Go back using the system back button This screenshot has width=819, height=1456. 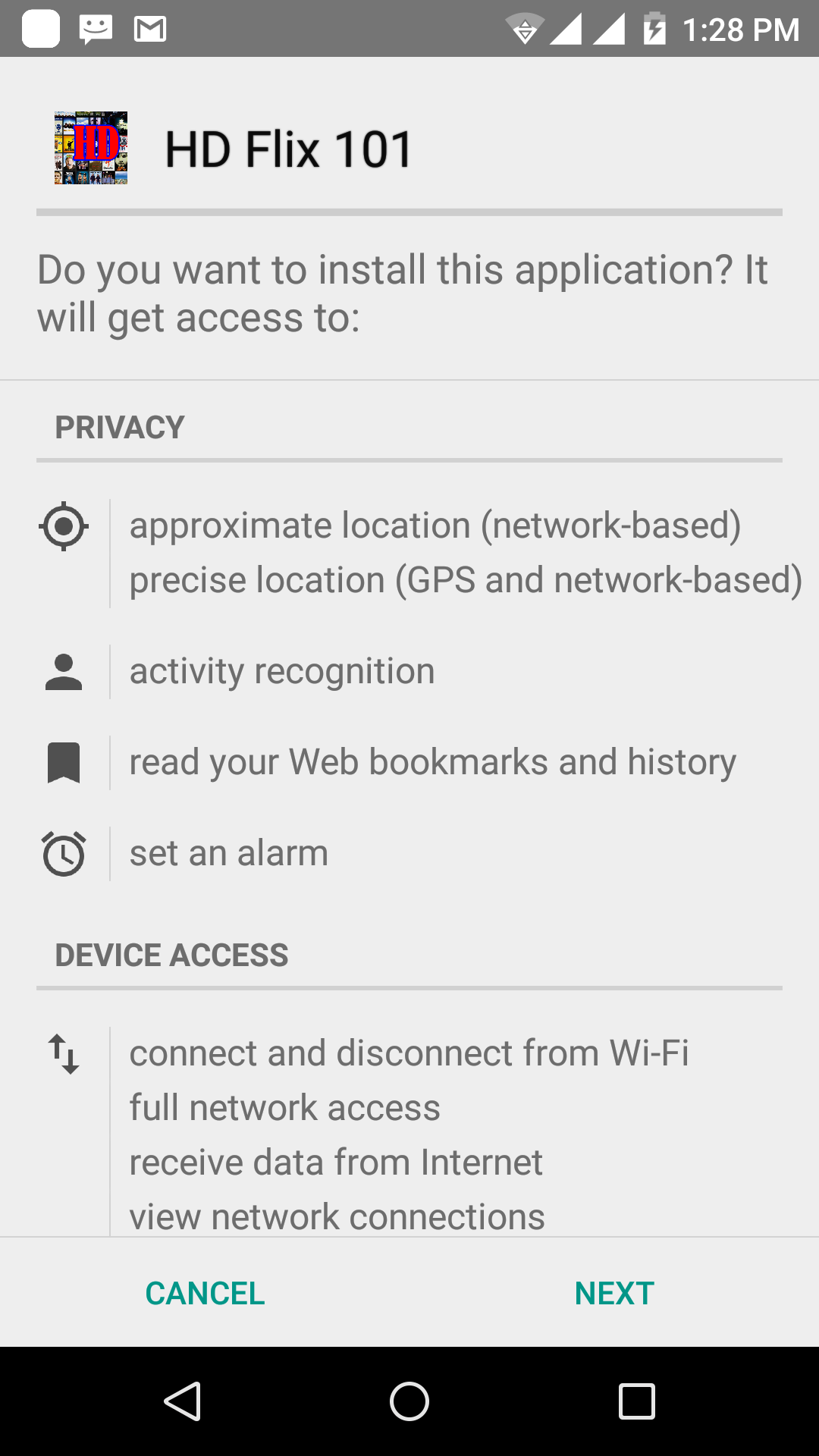point(182,1401)
